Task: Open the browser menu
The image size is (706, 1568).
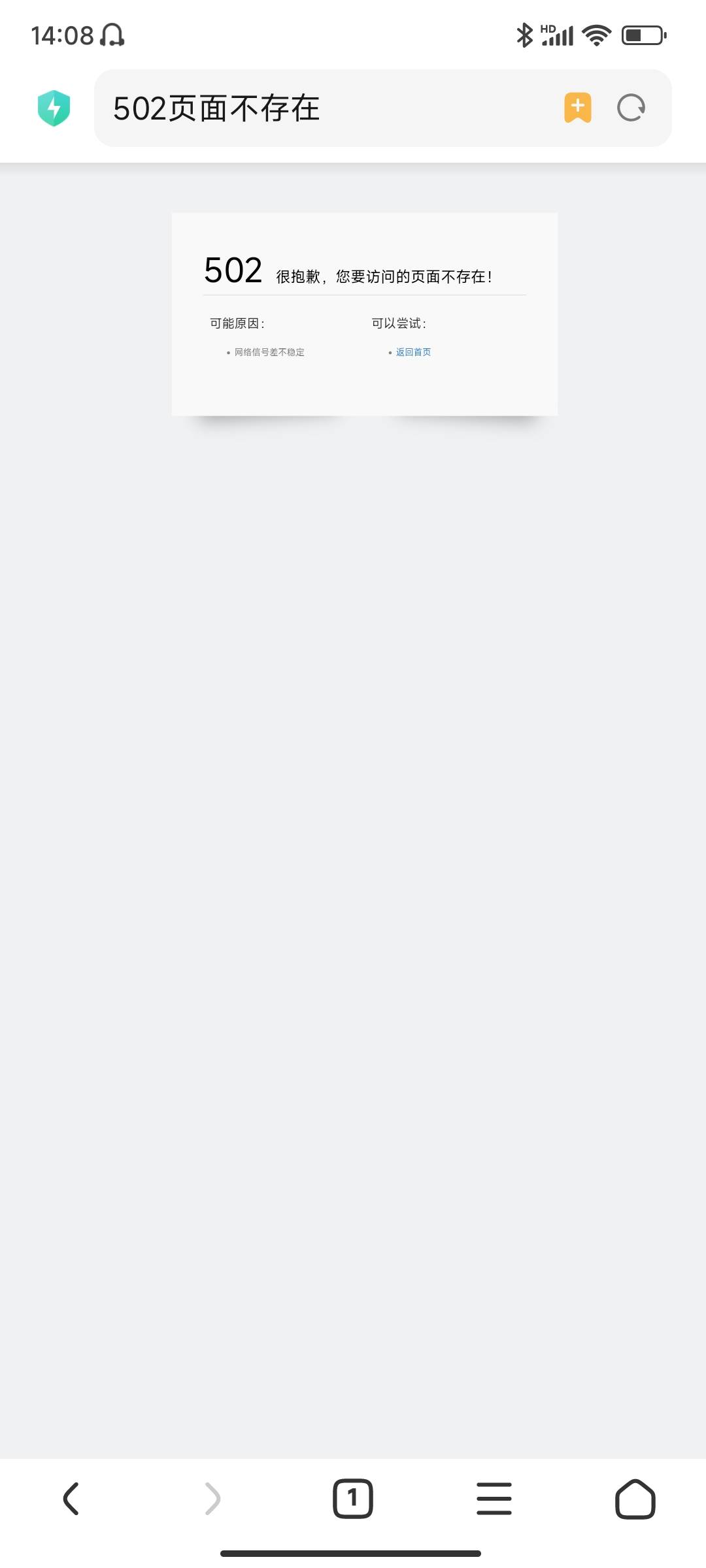Action: 494,1498
